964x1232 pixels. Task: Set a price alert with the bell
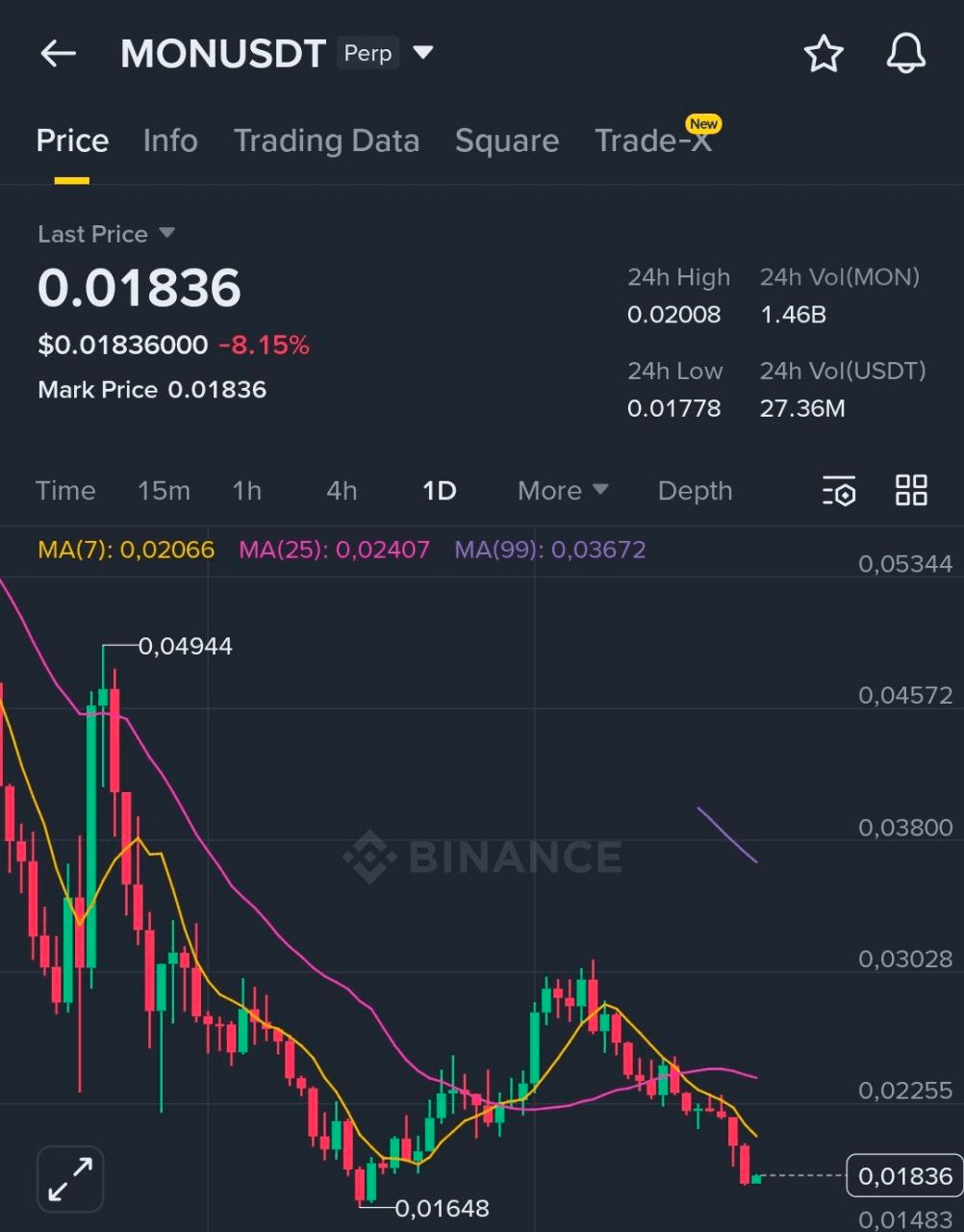[x=905, y=54]
